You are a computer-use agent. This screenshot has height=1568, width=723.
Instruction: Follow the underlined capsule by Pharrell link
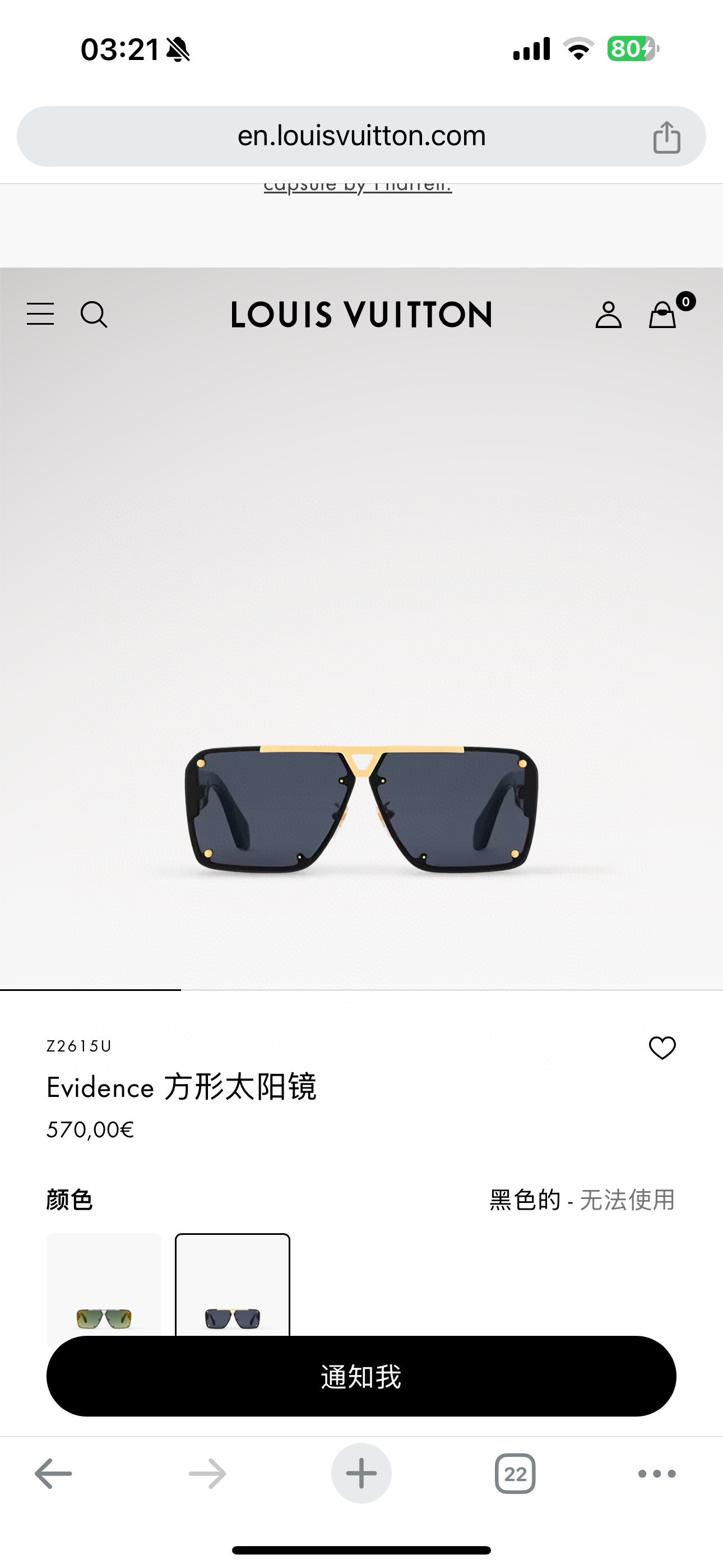point(358,186)
